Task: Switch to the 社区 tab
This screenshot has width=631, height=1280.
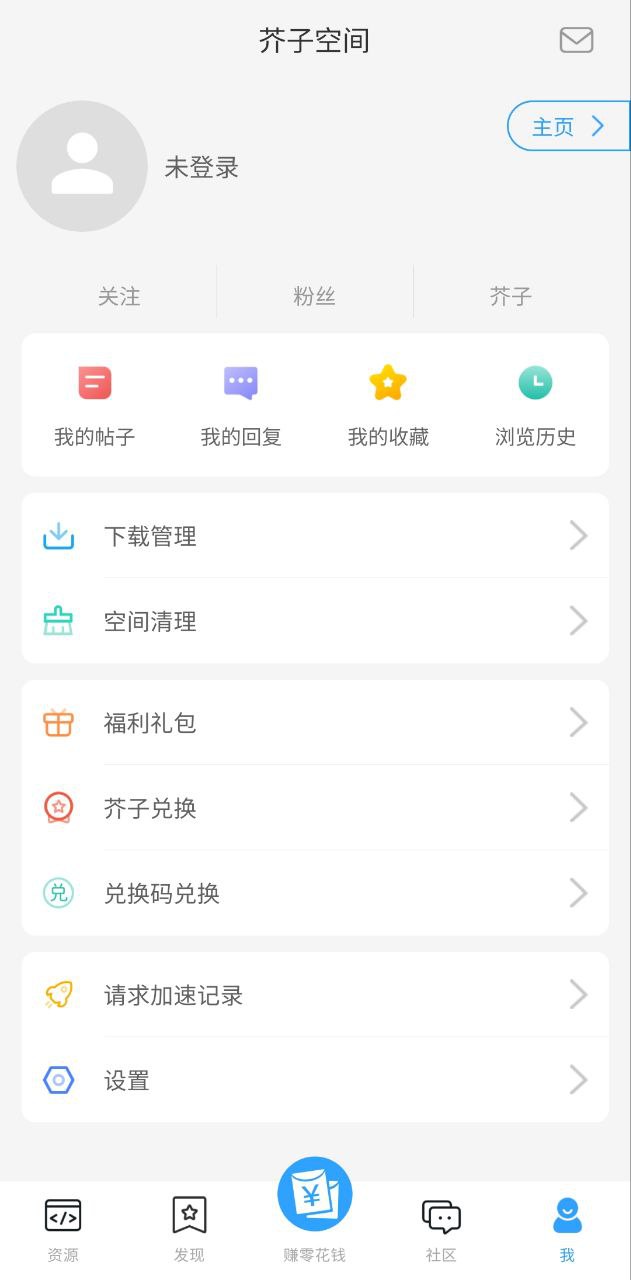Action: click(x=441, y=1230)
